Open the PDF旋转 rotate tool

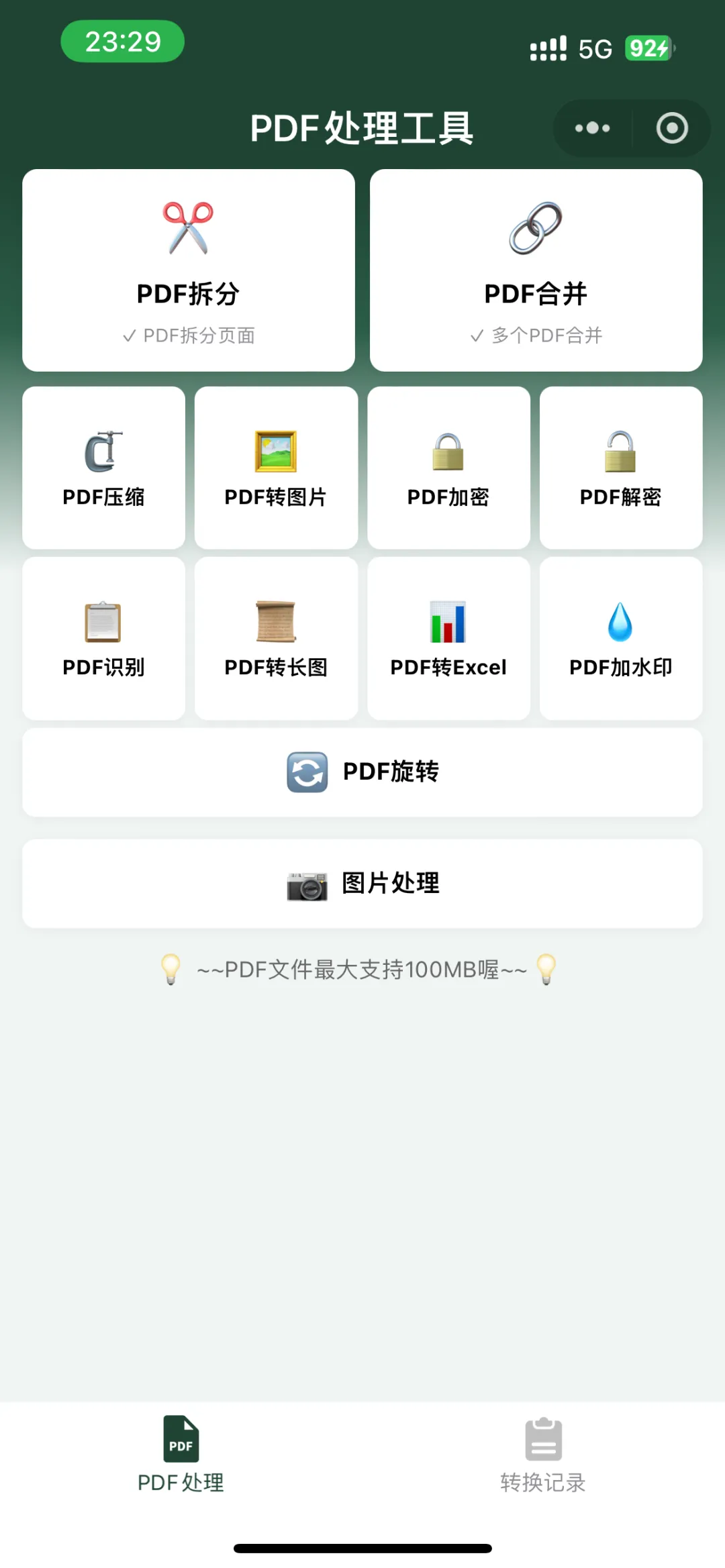pyautogui.click(x=362, y=772)
